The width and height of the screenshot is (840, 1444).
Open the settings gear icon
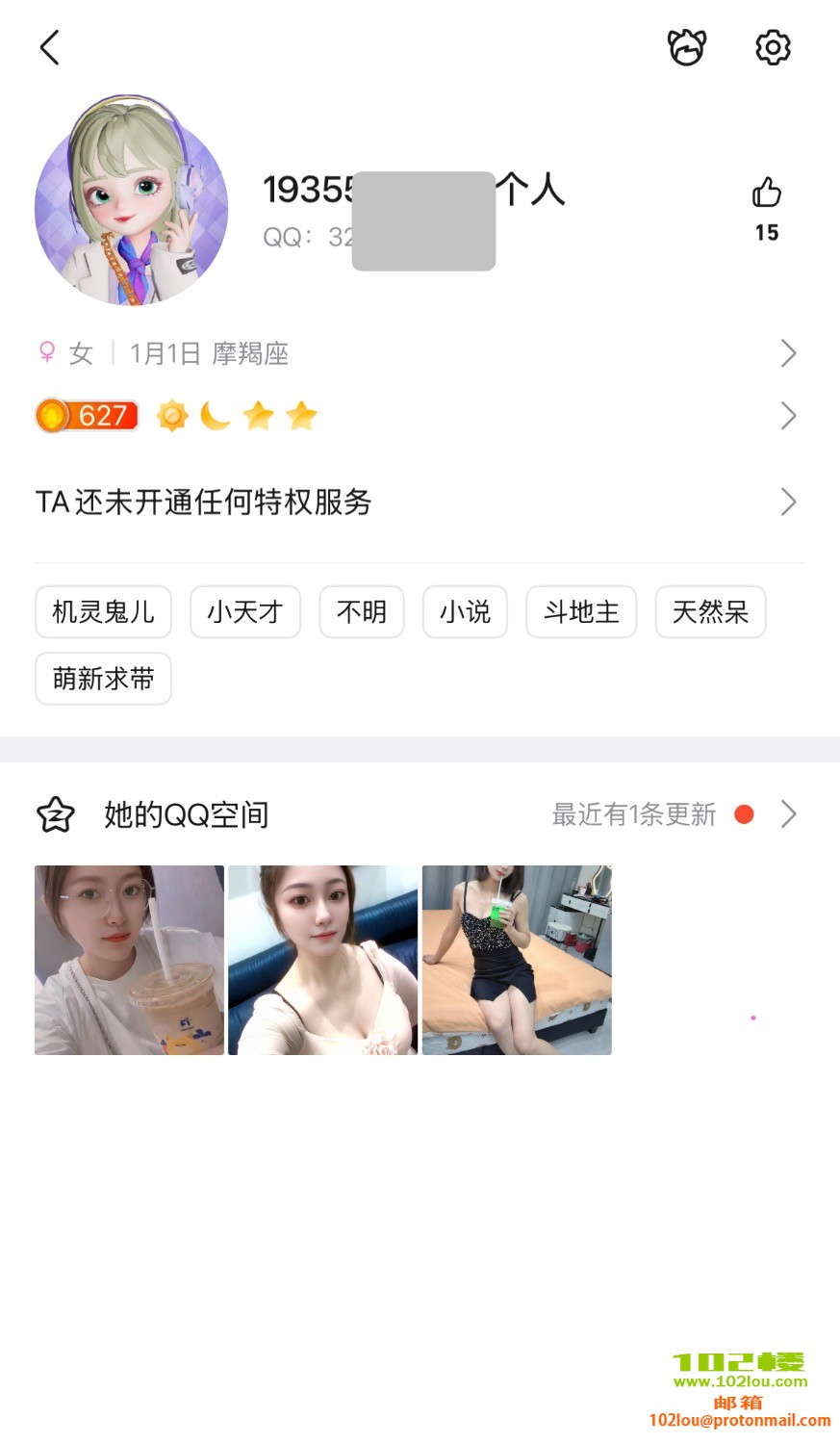[773, 47]
